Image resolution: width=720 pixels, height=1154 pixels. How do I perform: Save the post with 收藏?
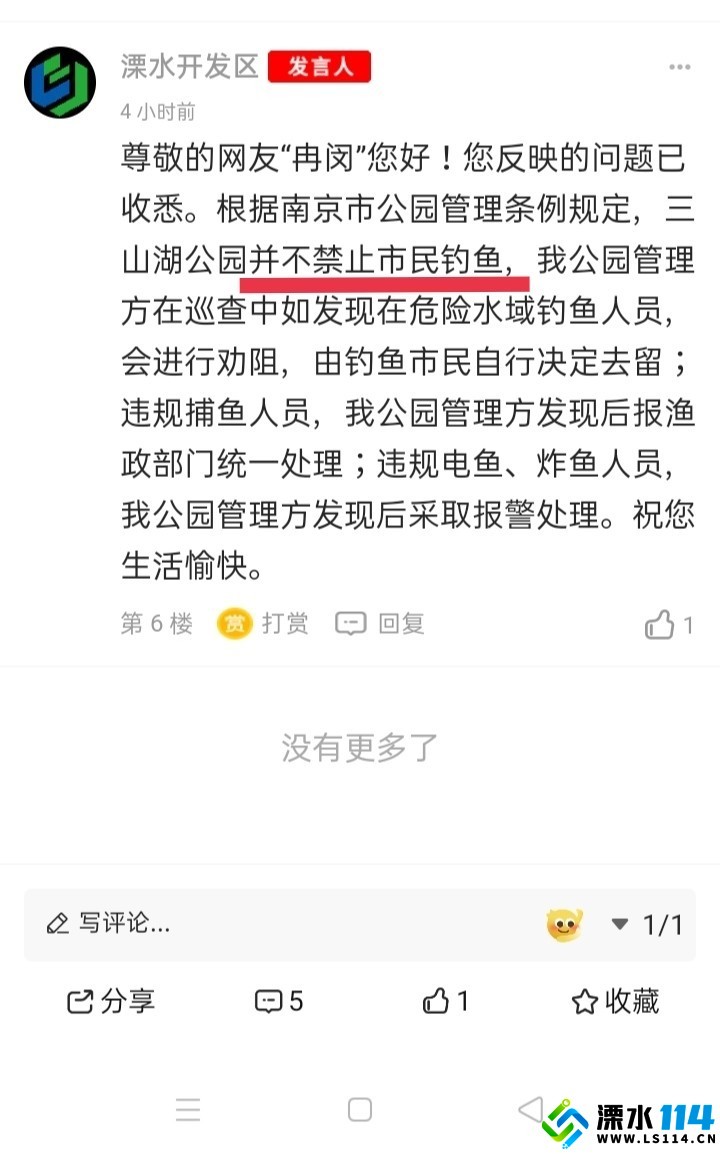pyautogui.click(x=615, y=1001)
